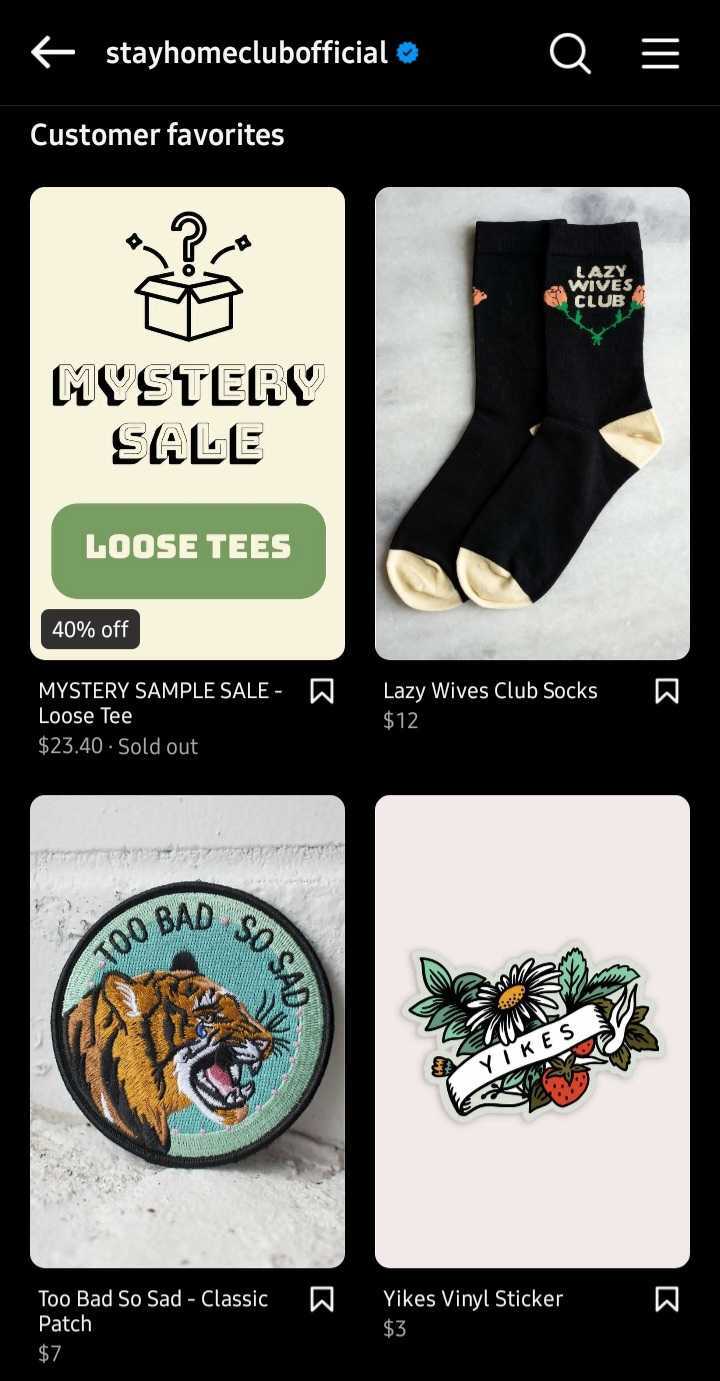Save the Too Bad So Sad Classic Patch
The height and width of the screenshot is (1381, 720).
322,1299
